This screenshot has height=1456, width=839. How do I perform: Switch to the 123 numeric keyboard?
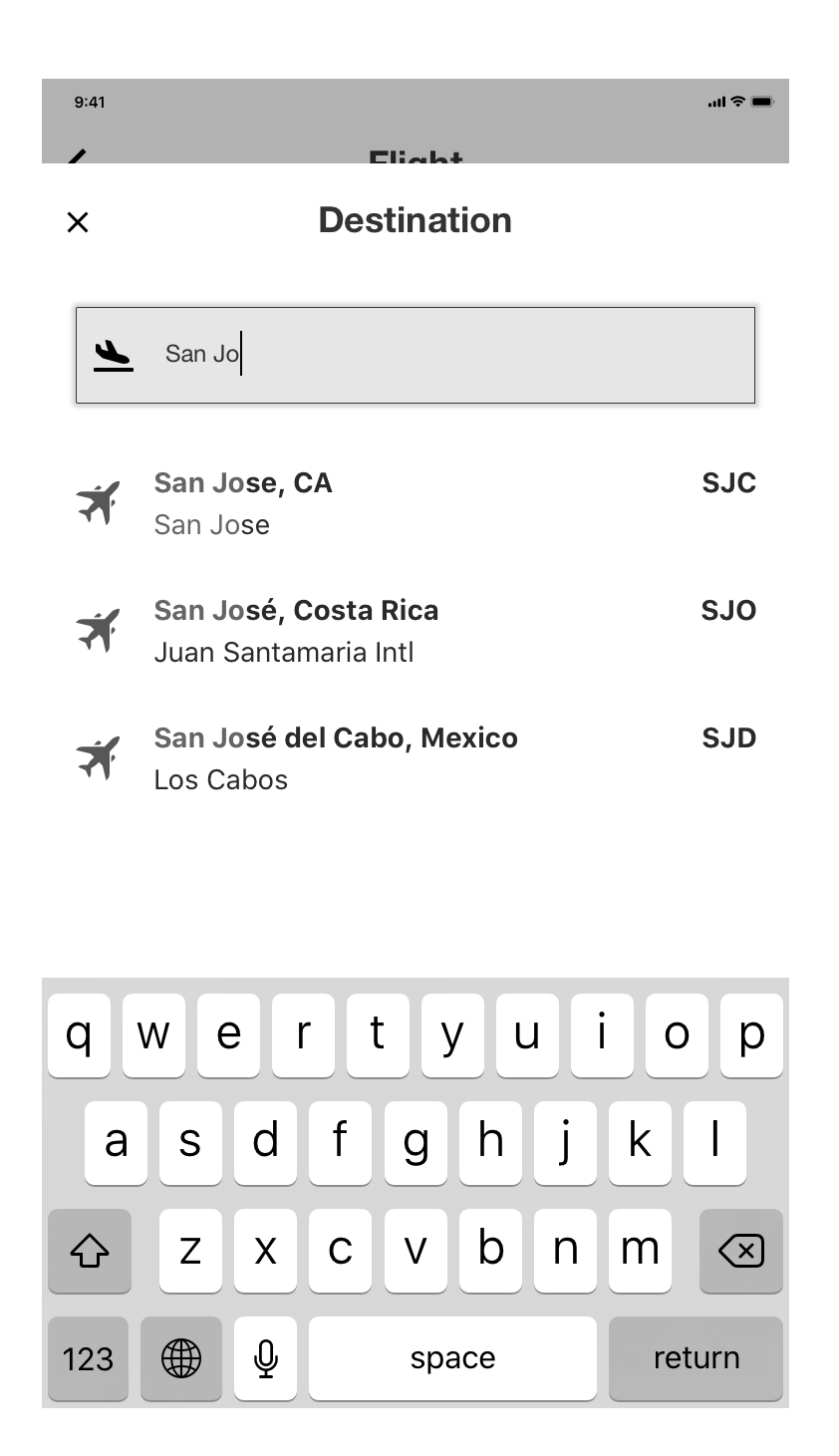click(x=88, y=1358)
